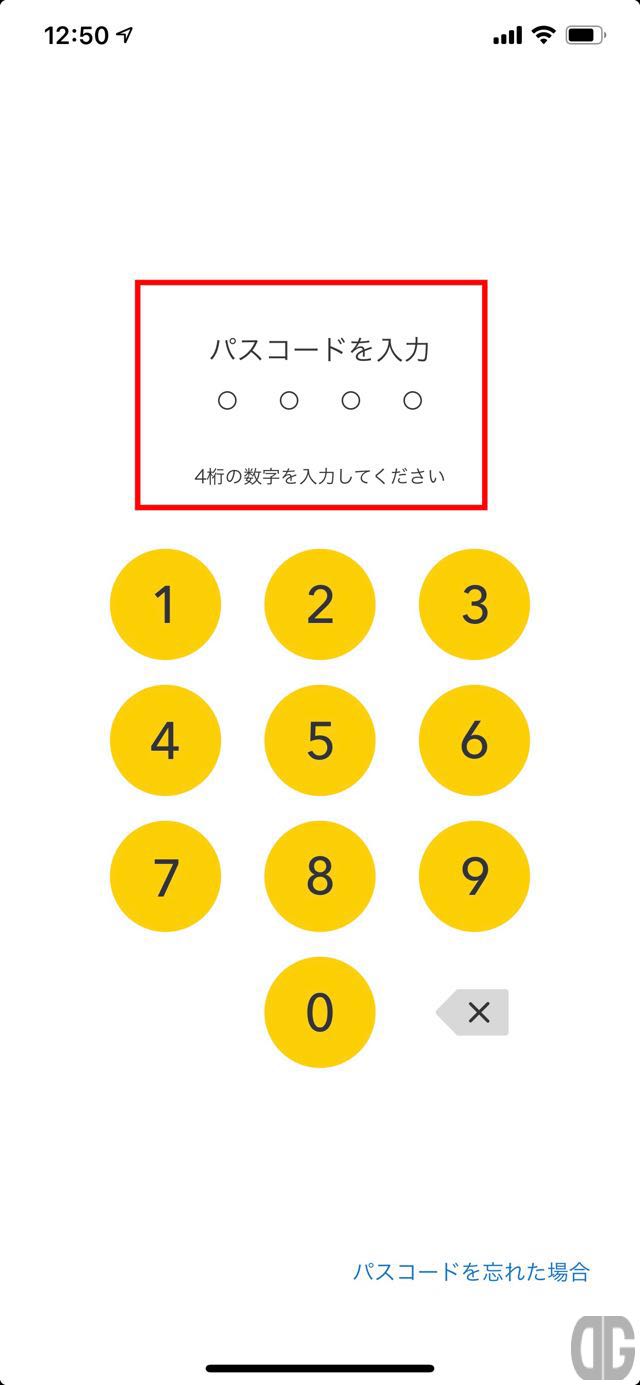Tap the number 2 key

pyautogui.click(x=320, y=605)
